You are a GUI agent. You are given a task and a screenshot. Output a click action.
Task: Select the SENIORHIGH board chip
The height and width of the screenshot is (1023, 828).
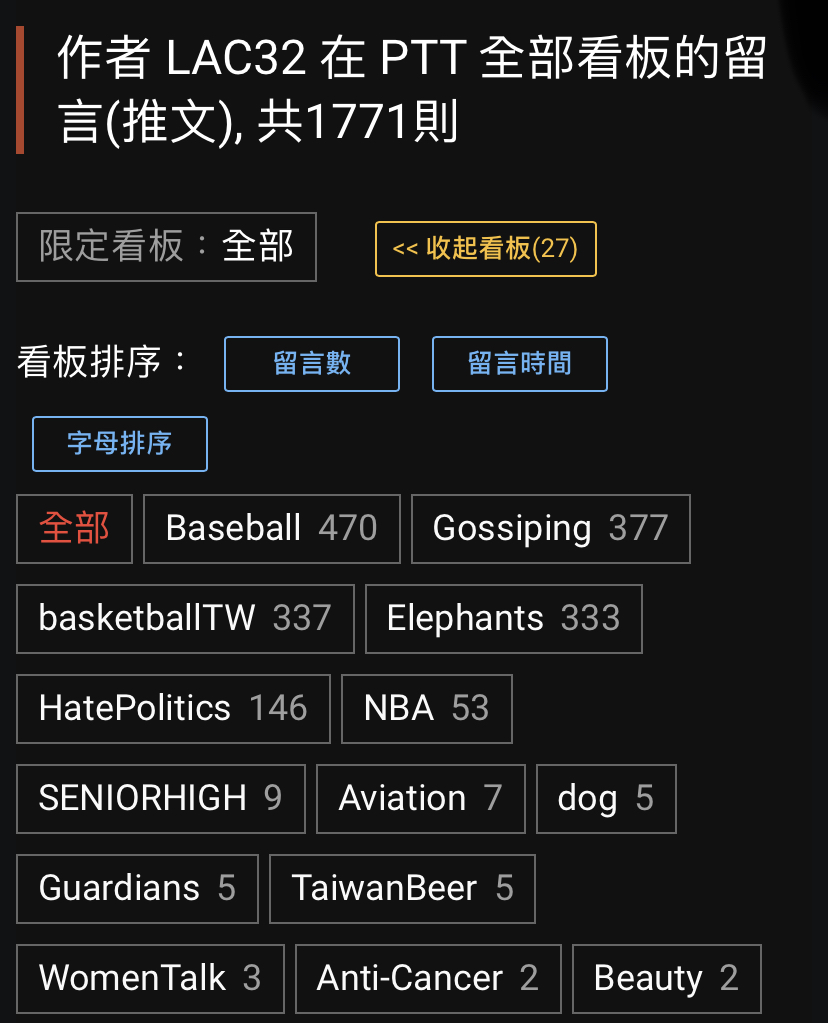[160, 799]
